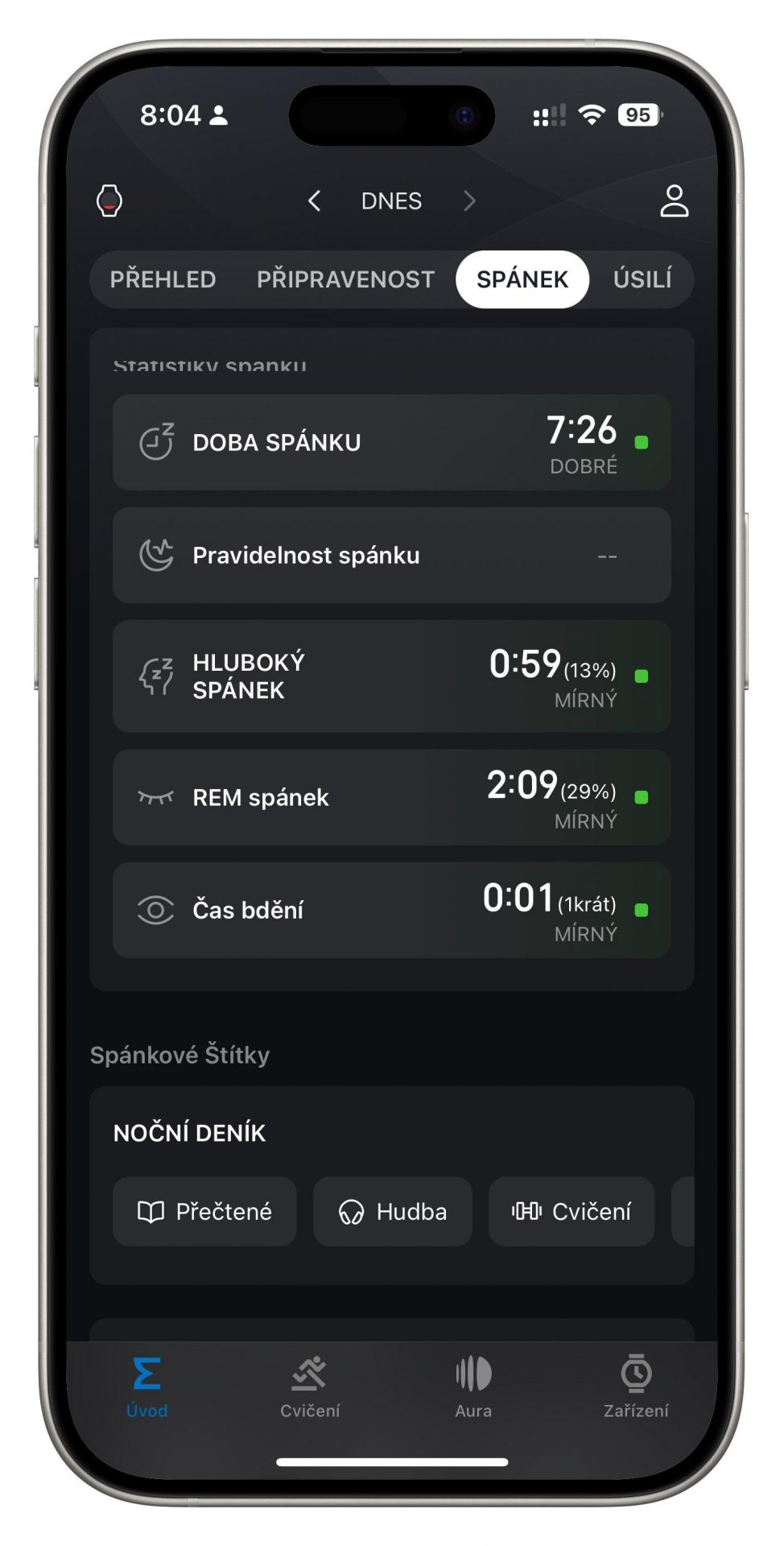Switch to the ÚSILÍ tab
784x1546 pixels.
point(642,279)
